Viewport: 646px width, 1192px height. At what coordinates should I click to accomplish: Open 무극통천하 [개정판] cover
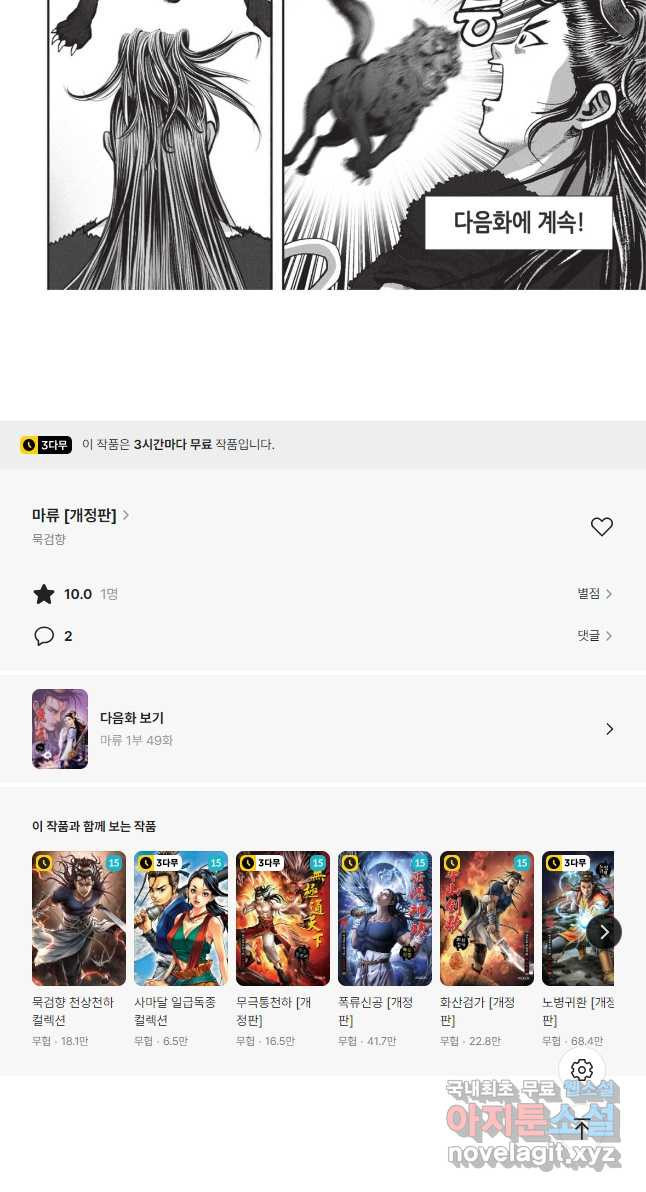point(283,918)
